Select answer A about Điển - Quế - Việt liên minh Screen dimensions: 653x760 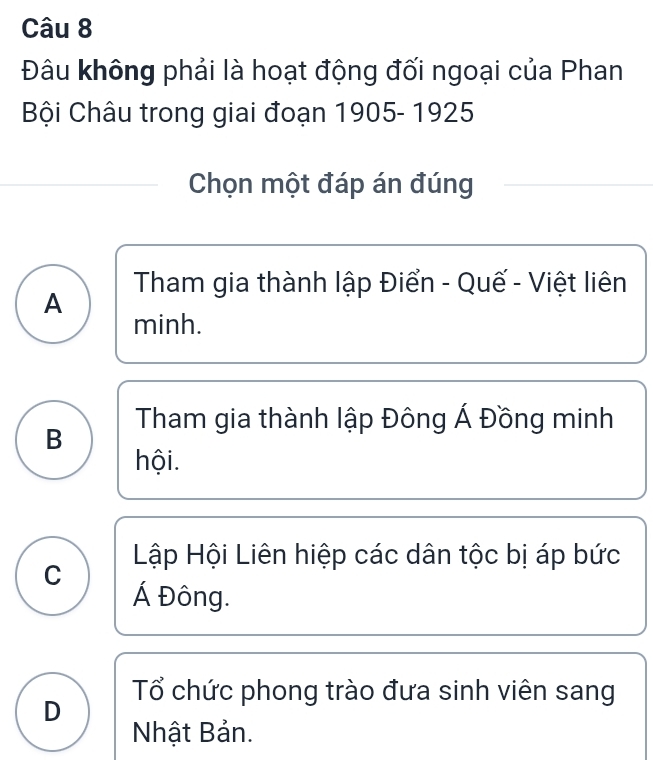click(x=57, y=304)
